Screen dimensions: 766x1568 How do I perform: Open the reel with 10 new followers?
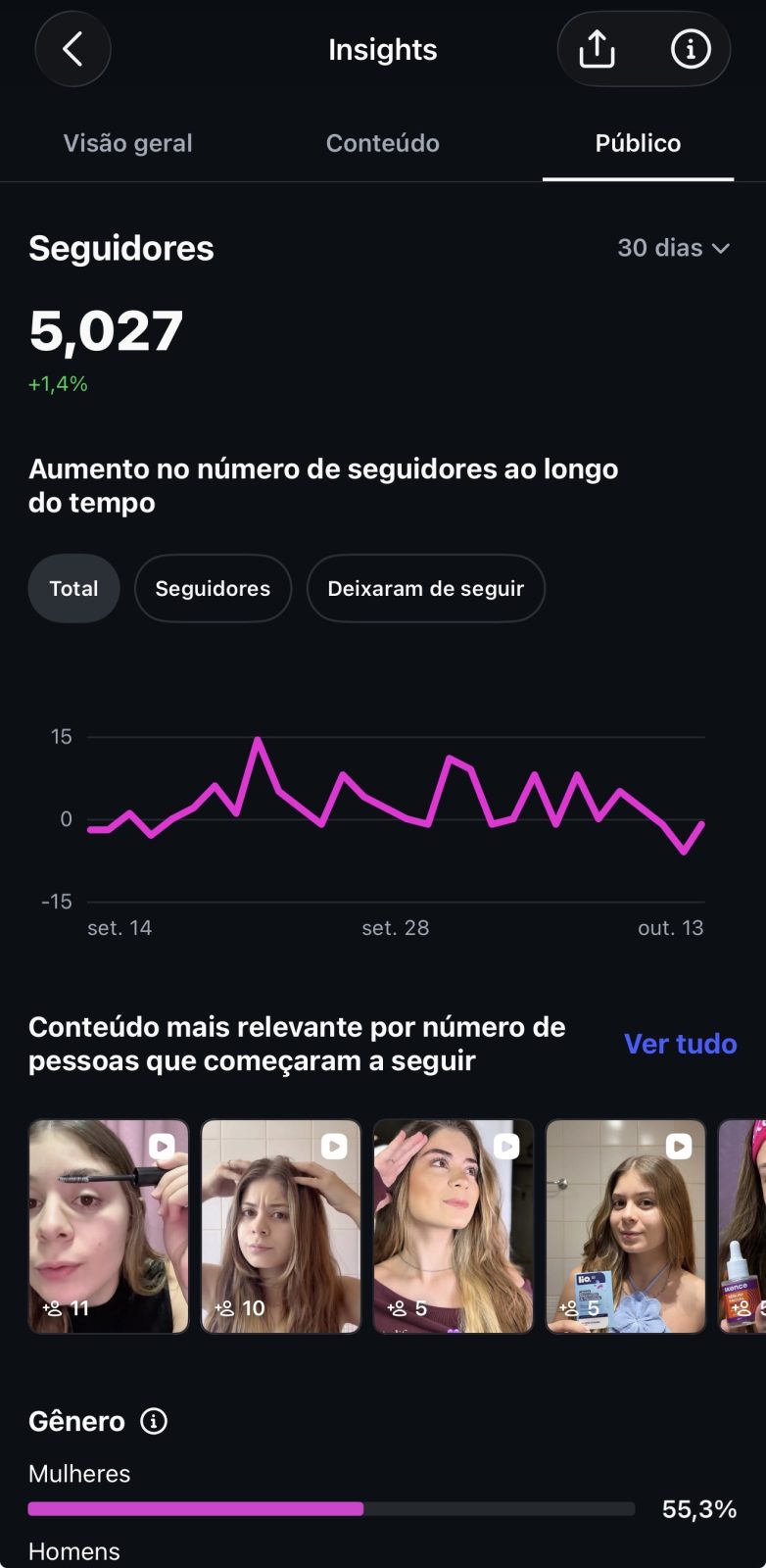[x=281, y=1226]
